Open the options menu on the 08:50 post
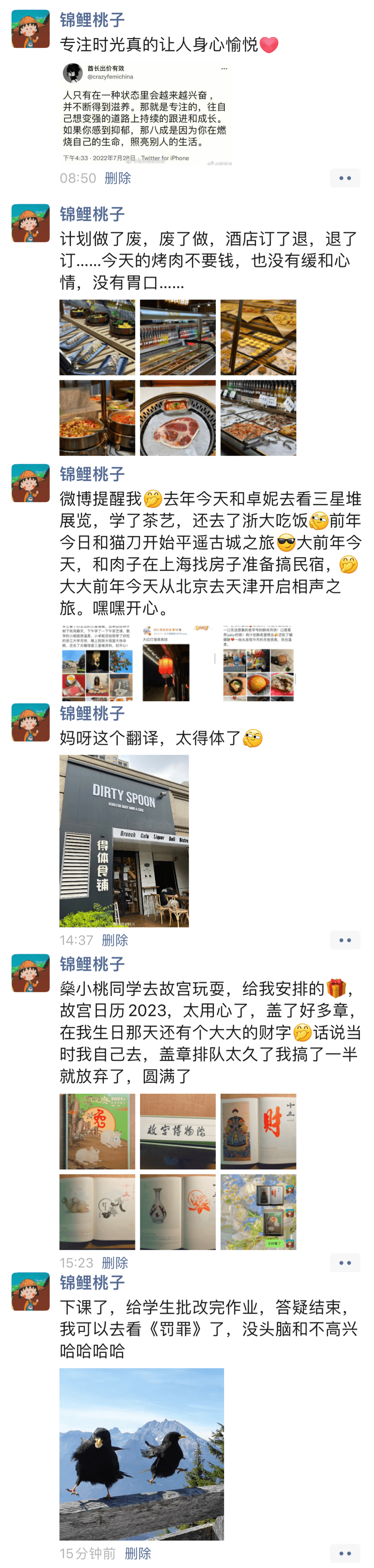The height and width of the screenshot is (1568, 374). tap(345, 178)
